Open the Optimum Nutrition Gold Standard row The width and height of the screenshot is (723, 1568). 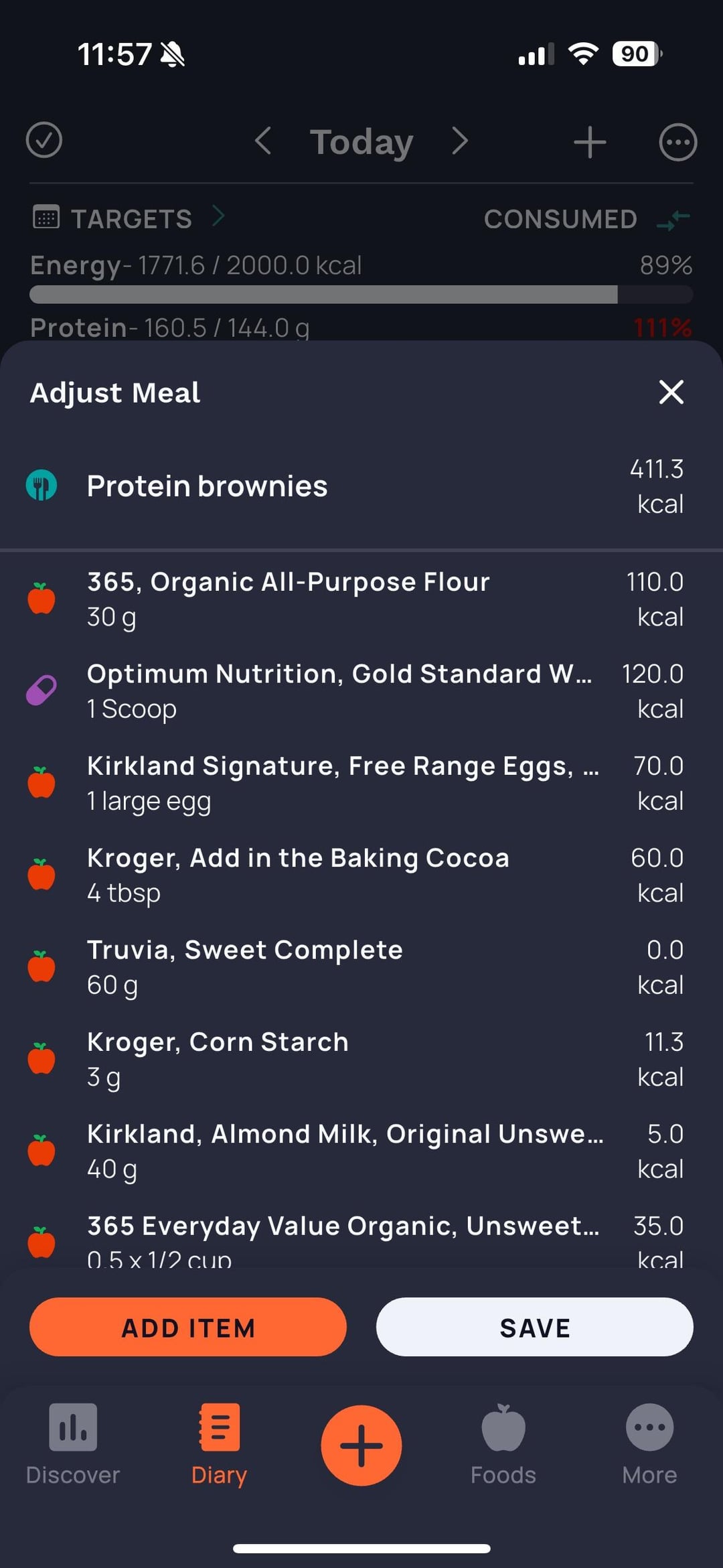pyautogui.click(x=361, y=691)
